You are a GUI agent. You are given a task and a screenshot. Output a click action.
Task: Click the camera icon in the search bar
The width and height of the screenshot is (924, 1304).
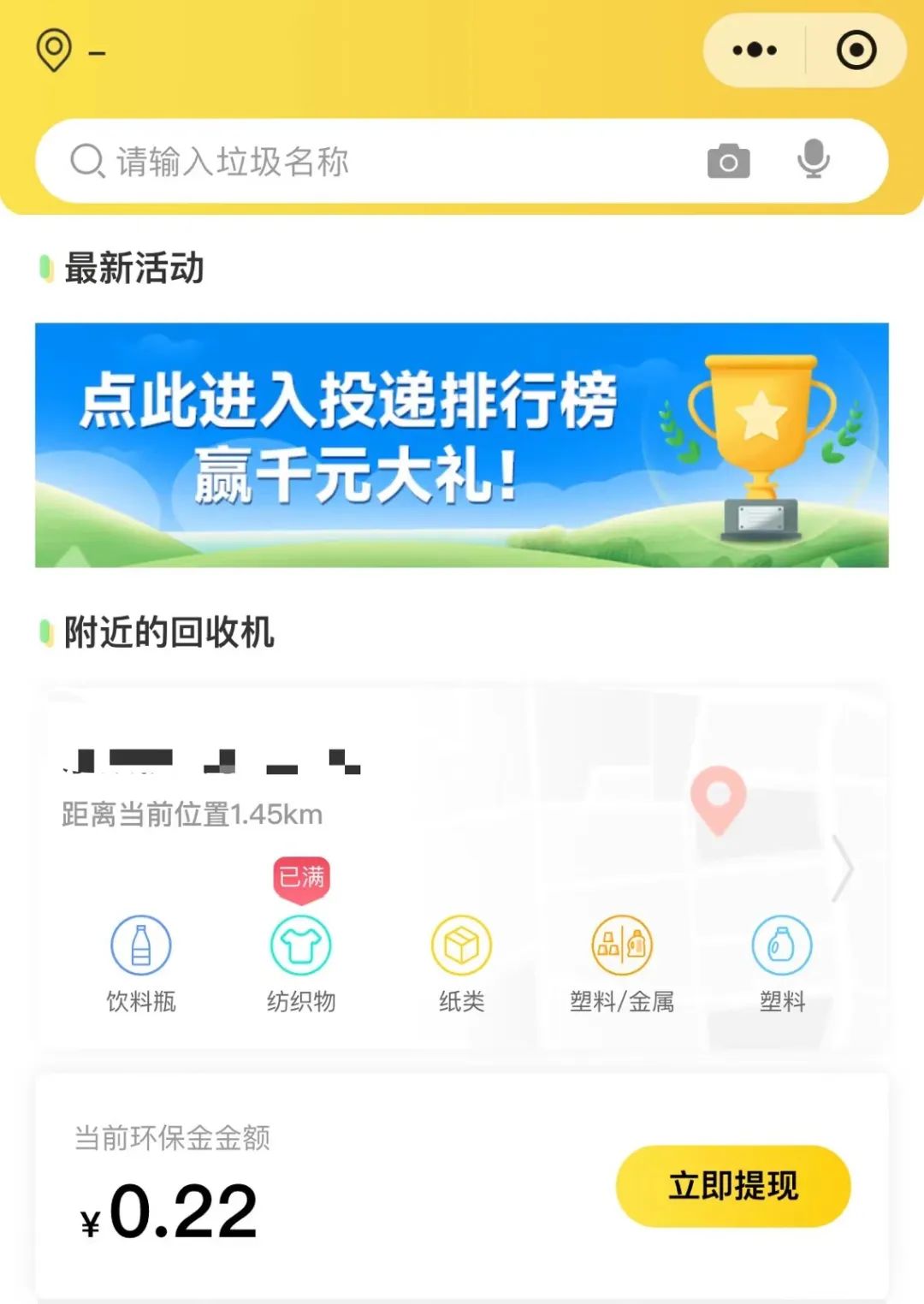[726, 160]
